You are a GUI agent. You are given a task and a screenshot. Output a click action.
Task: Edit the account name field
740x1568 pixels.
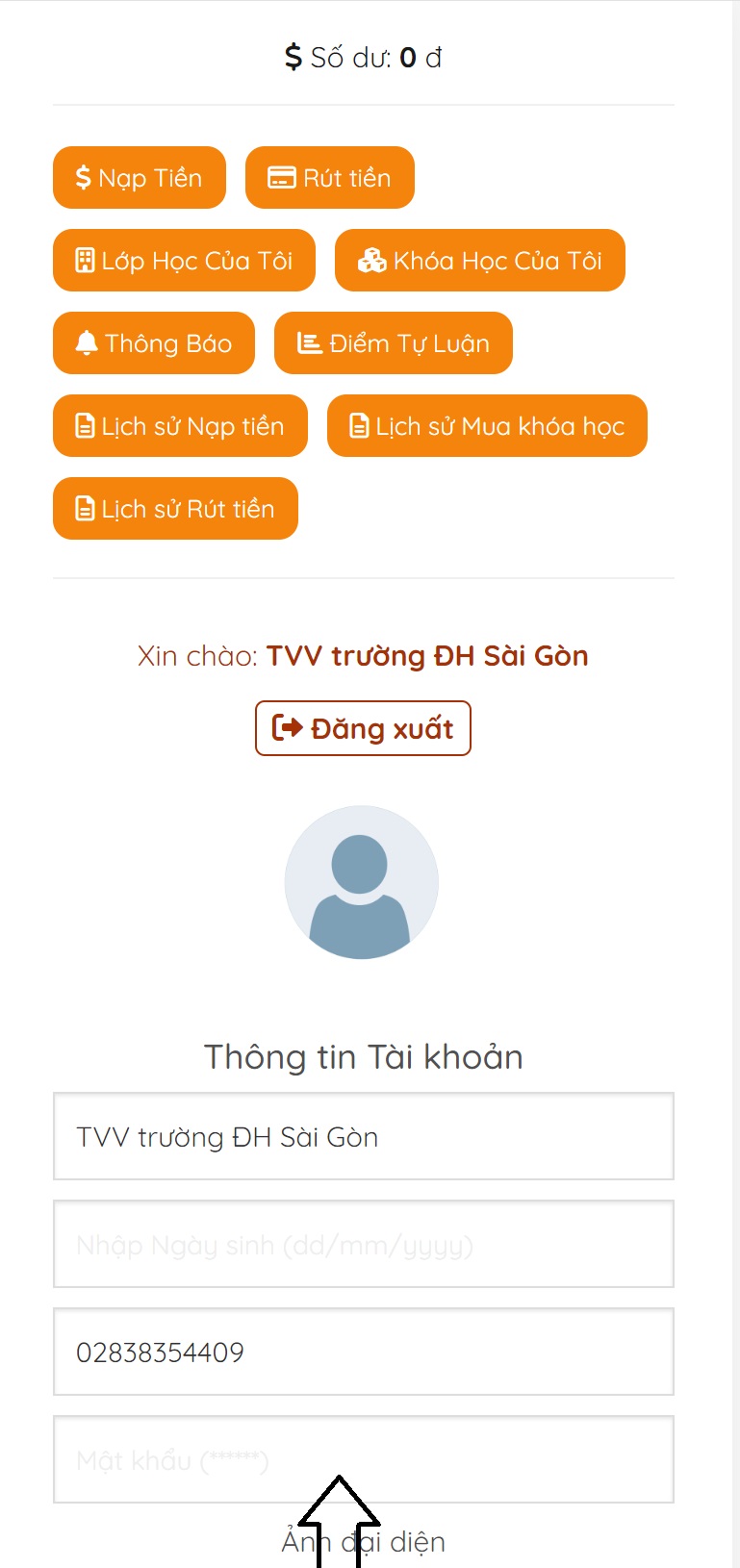tap(363, 1136)
